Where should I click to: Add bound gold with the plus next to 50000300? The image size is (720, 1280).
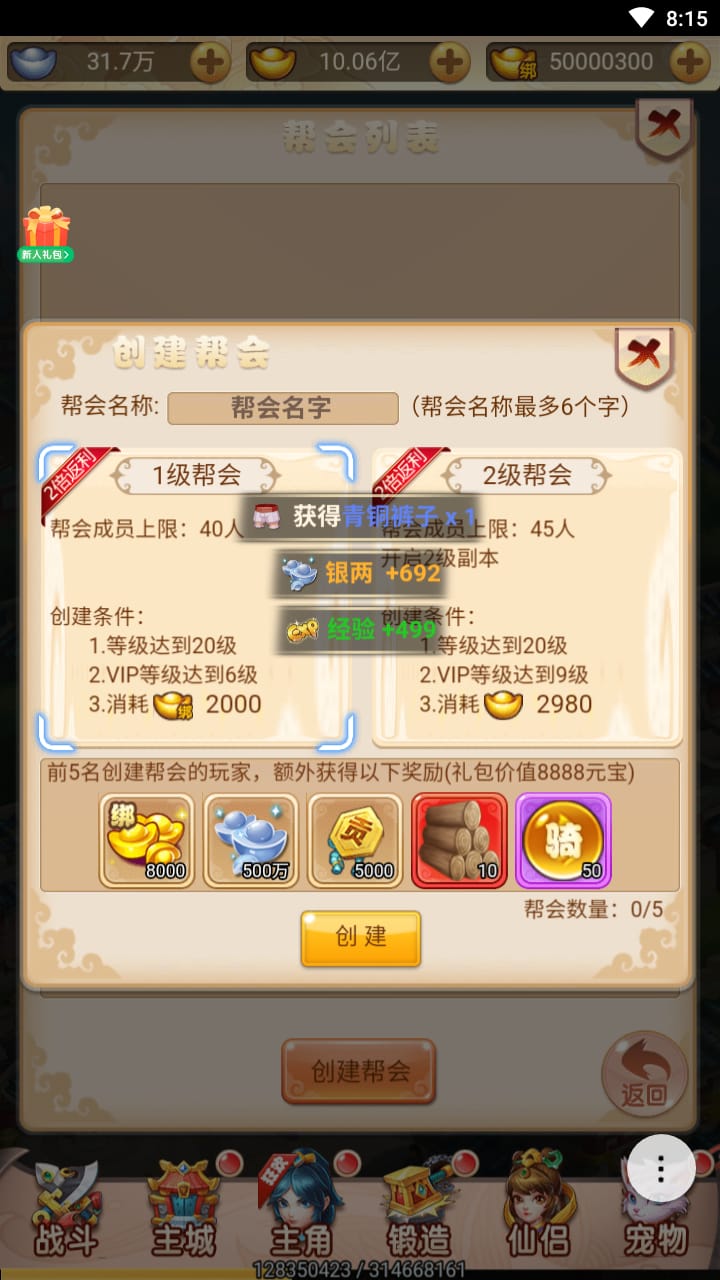click(x=689, y=63)
